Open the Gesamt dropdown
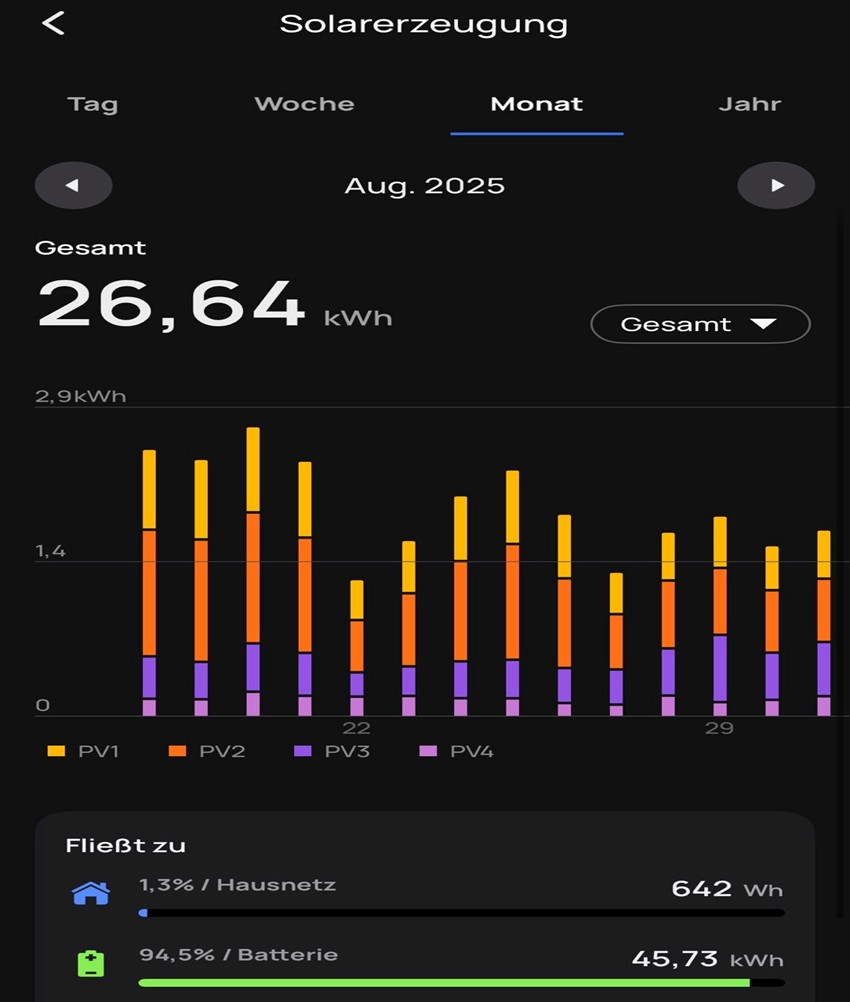The width and height of the screenshot is (850, 1002). click(700, 324)
